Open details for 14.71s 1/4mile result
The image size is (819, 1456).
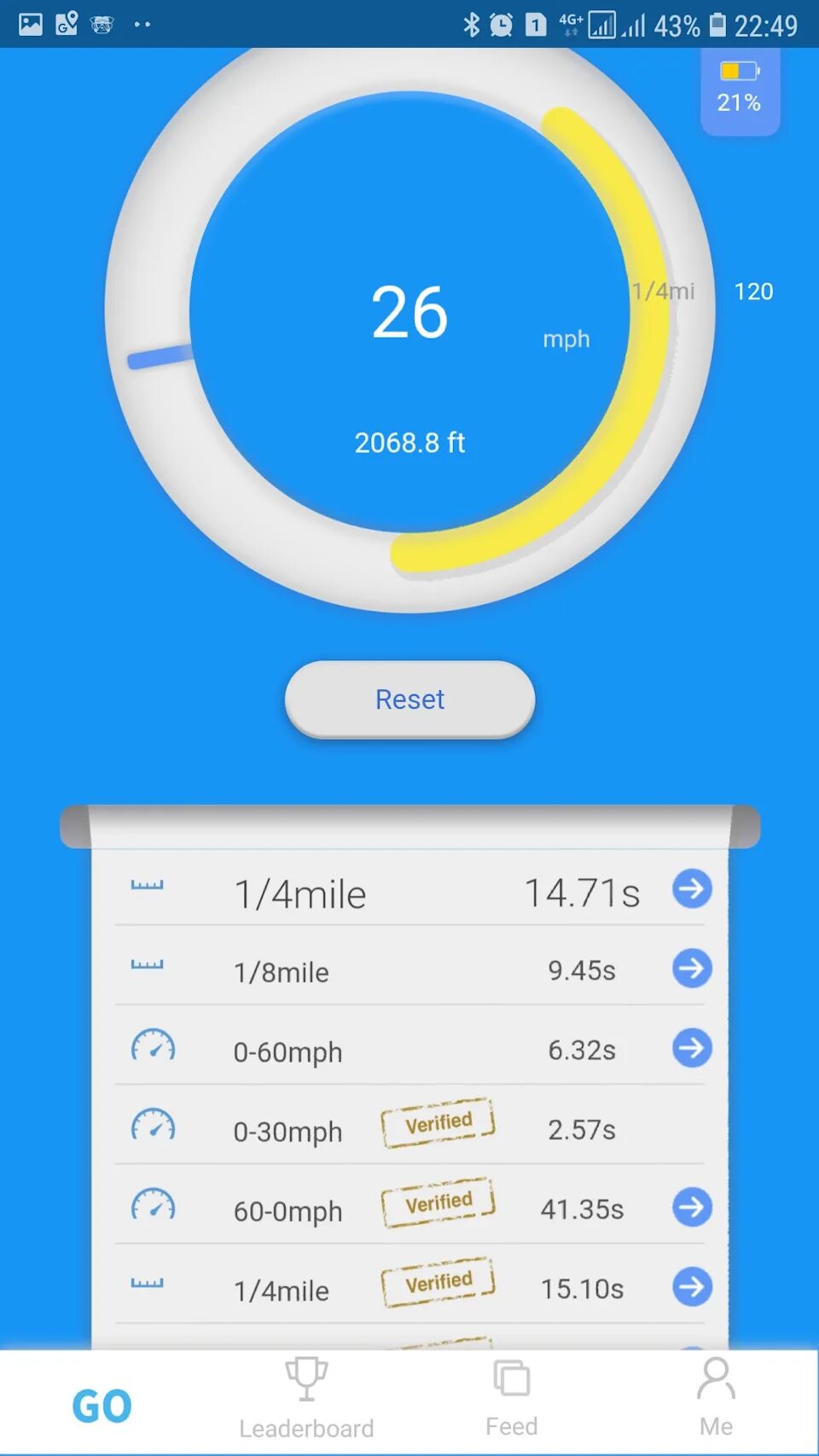pyautogui.click(x=692, y=889)
